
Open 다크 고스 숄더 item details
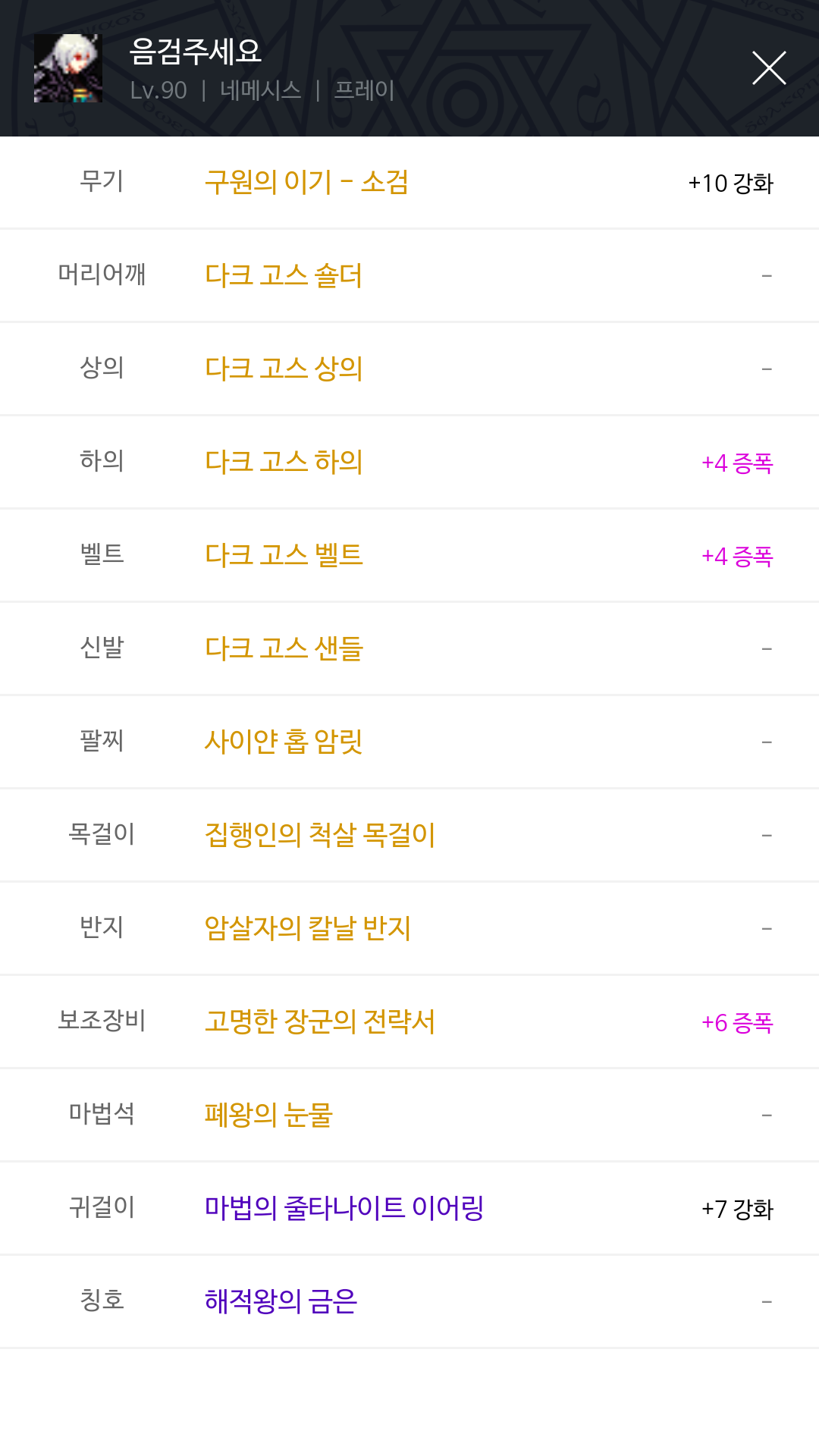click(x=284, y=275)
